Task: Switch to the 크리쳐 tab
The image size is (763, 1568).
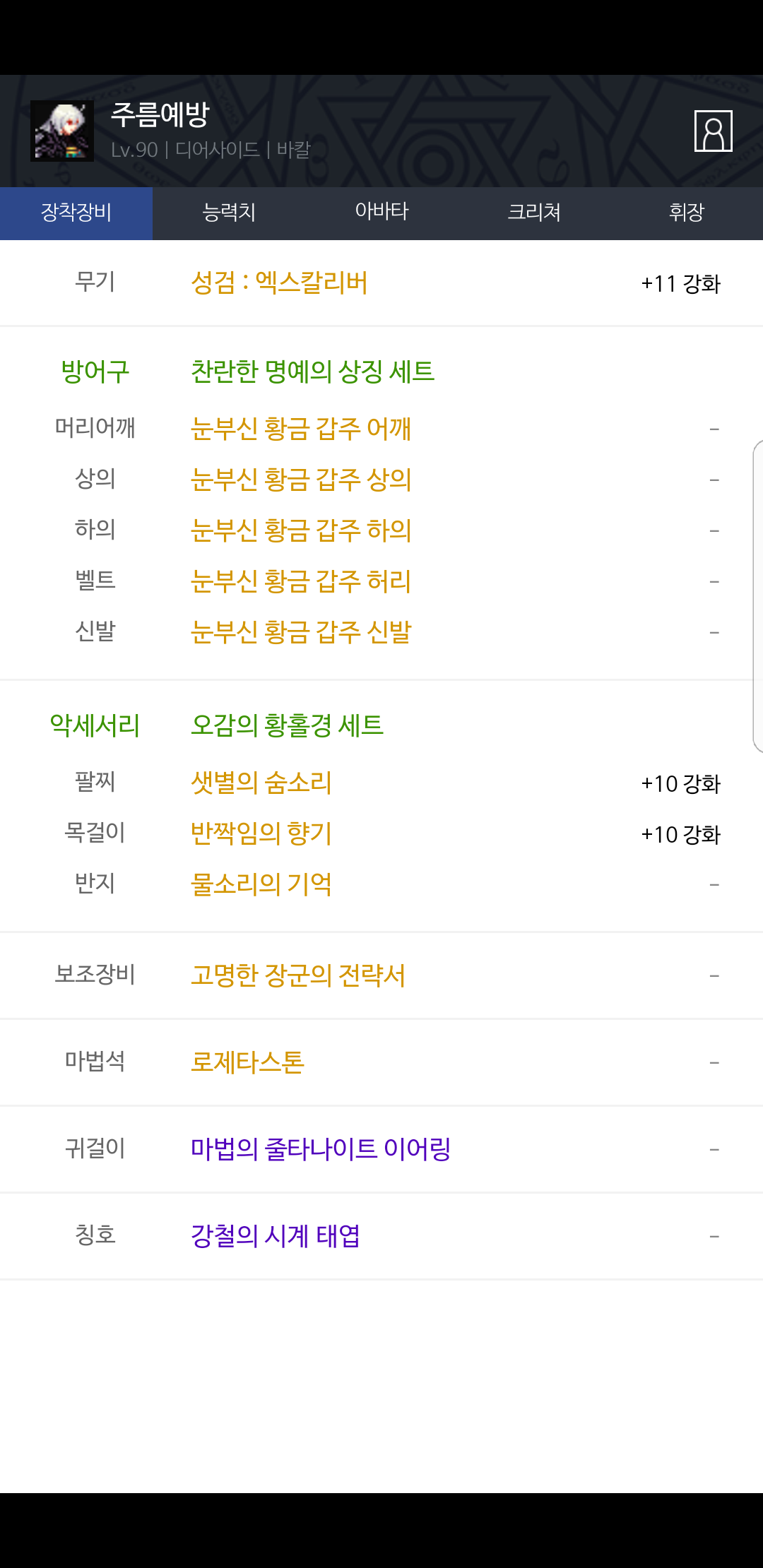Action: point(534,213)
